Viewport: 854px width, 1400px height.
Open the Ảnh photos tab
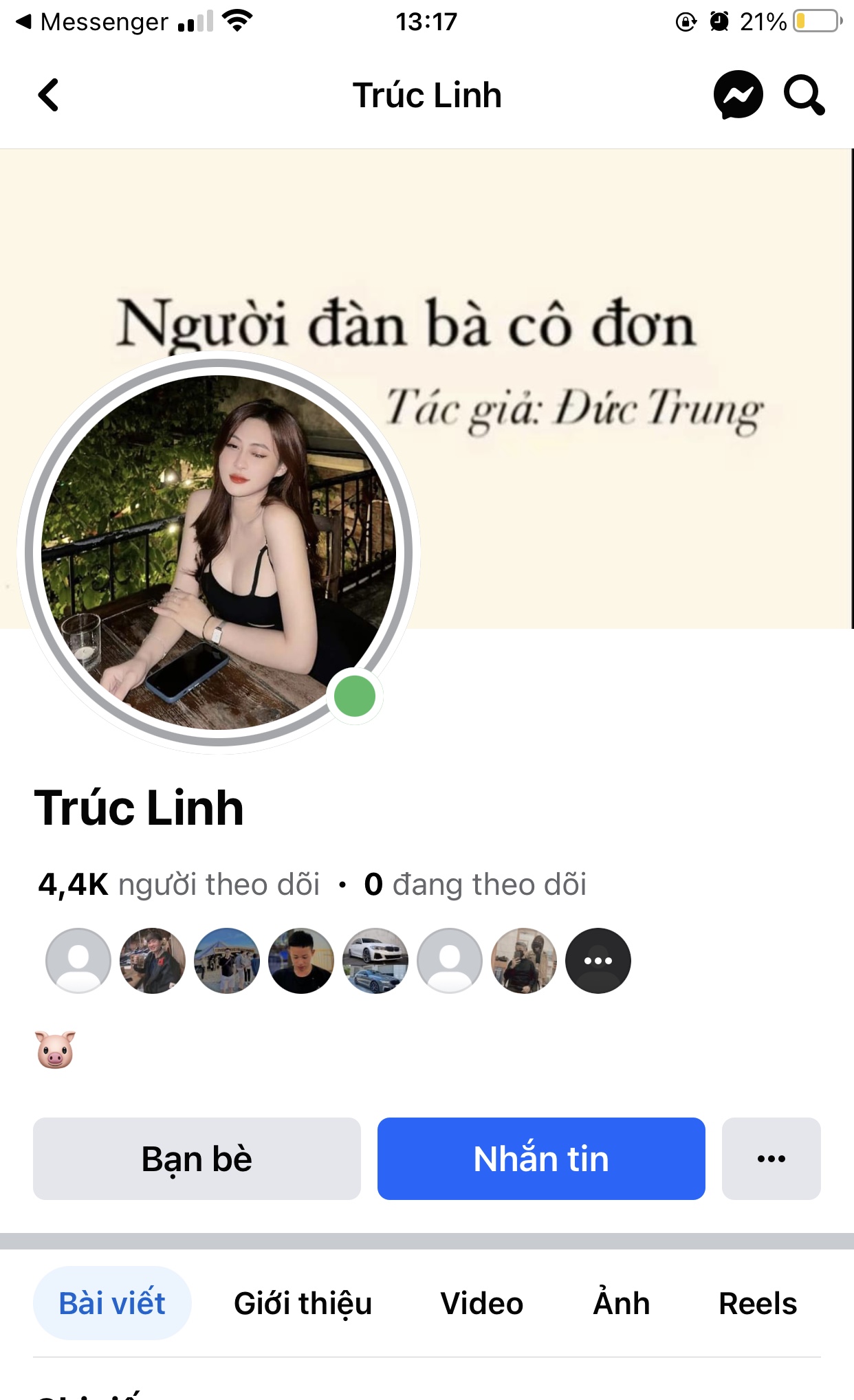click(621, 1303)
